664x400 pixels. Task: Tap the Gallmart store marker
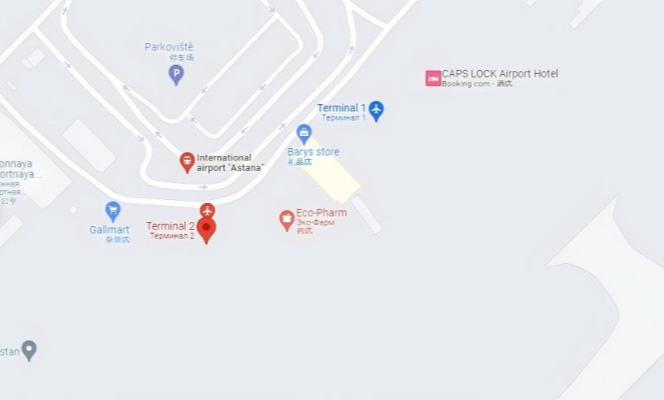(113, 210)
